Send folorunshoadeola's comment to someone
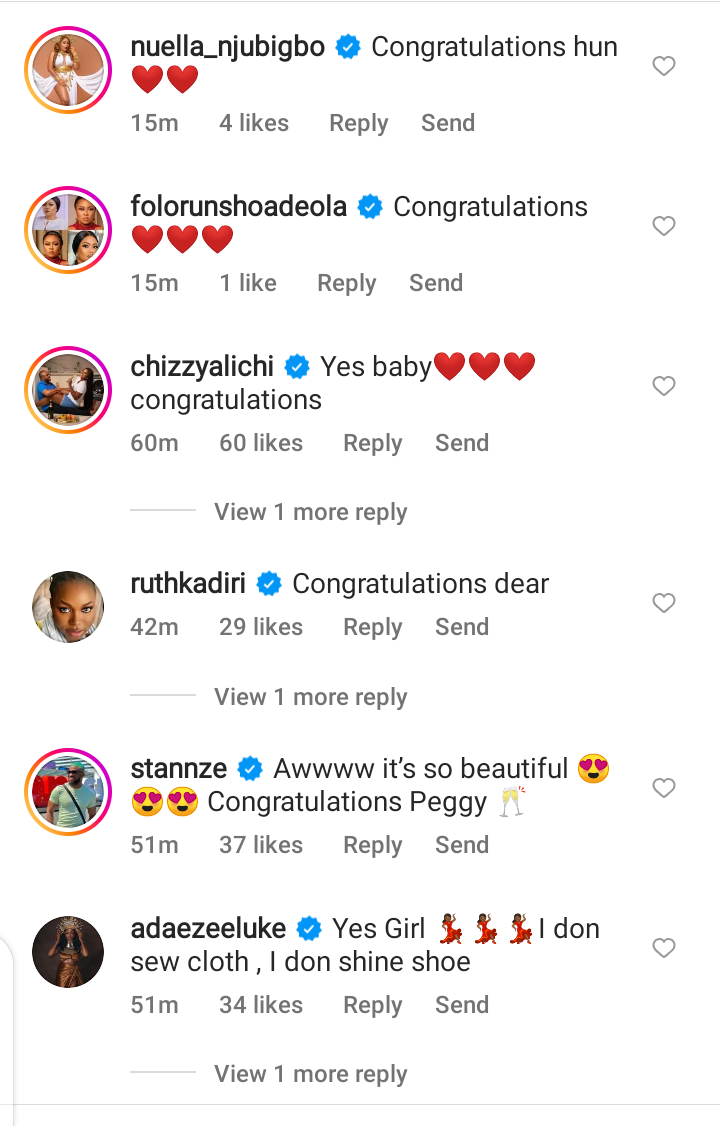This screenshot has width=720, height=1126. pyautogui.click(x=435, y=283)
